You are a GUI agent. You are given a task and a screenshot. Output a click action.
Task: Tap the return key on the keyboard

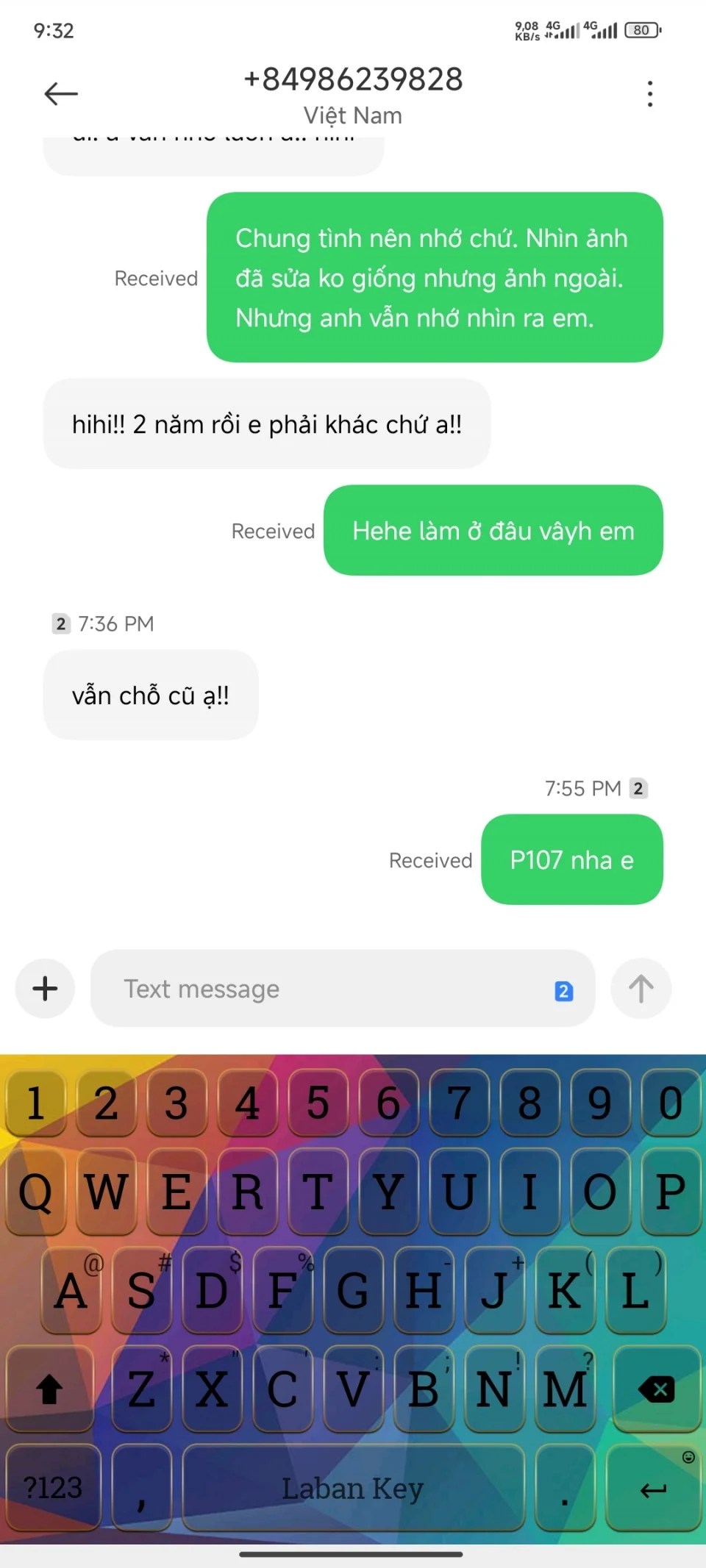653,1489
